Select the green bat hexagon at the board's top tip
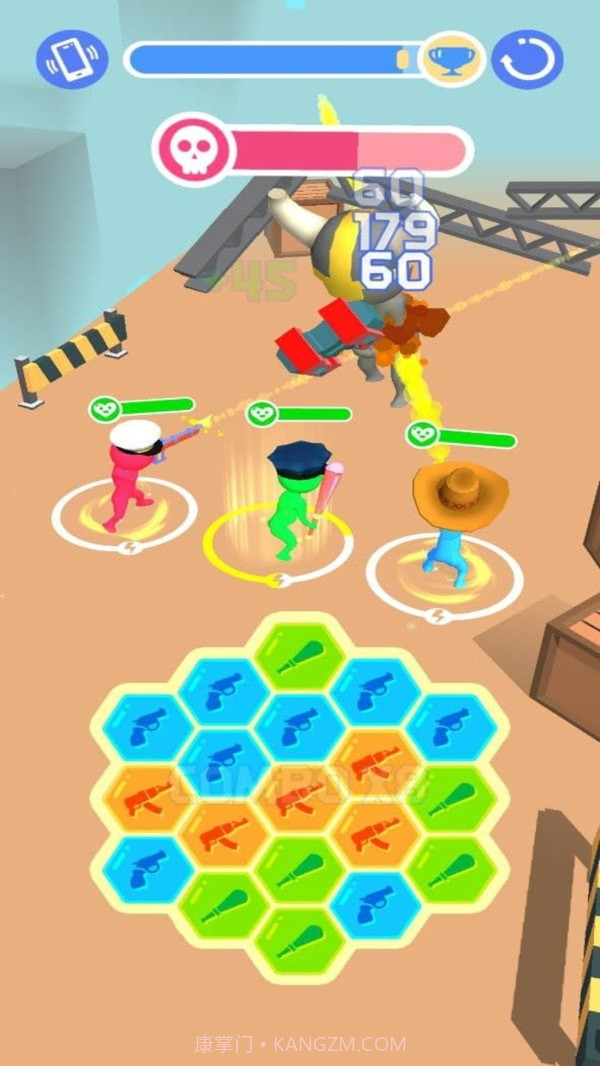600x1066 pixels. 297,655
